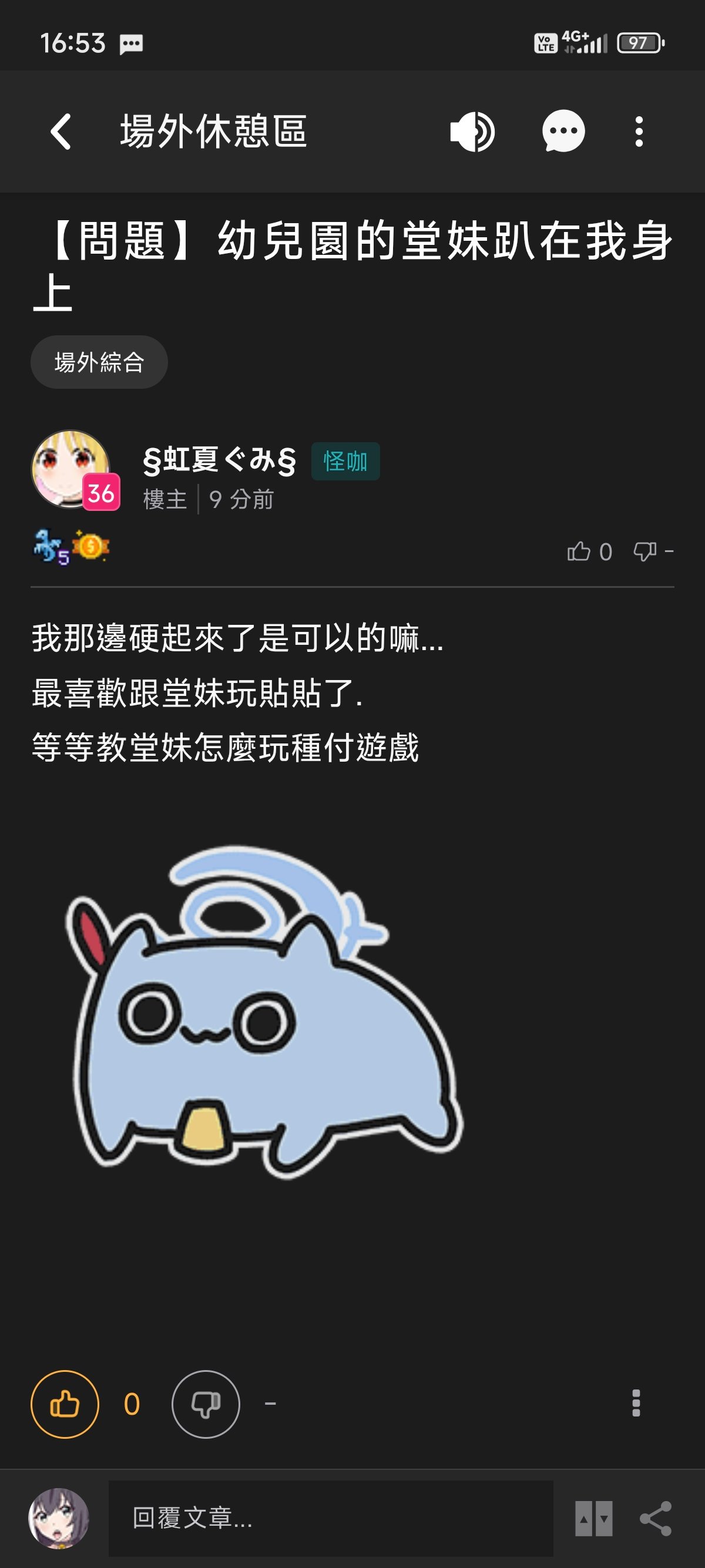Image resolution: width=705 pixels, height=1568 pixels.
Task: Go back using the top arrow
Action: coord(61,132)
